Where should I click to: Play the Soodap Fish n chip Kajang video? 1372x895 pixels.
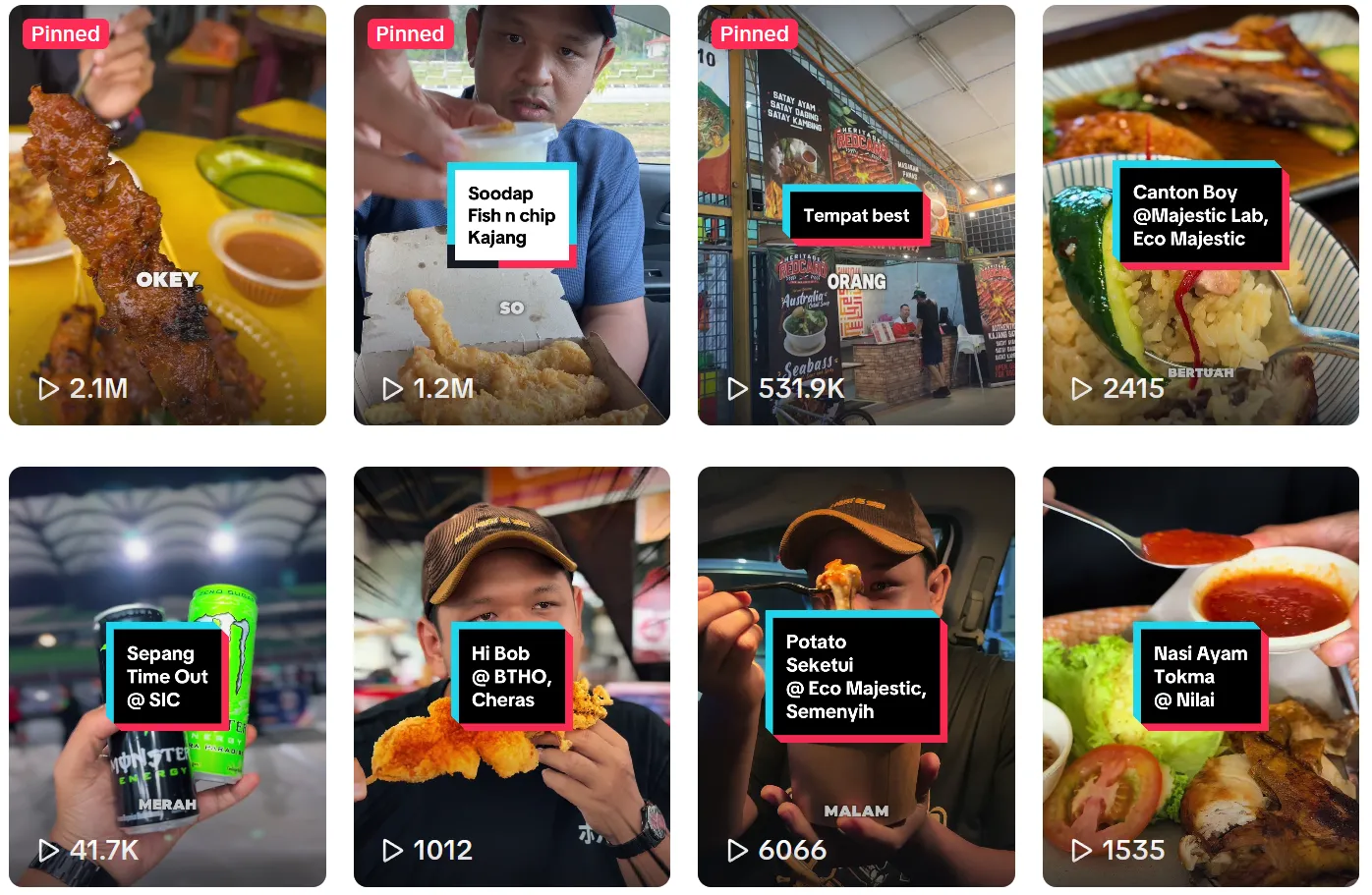point(511,215)
